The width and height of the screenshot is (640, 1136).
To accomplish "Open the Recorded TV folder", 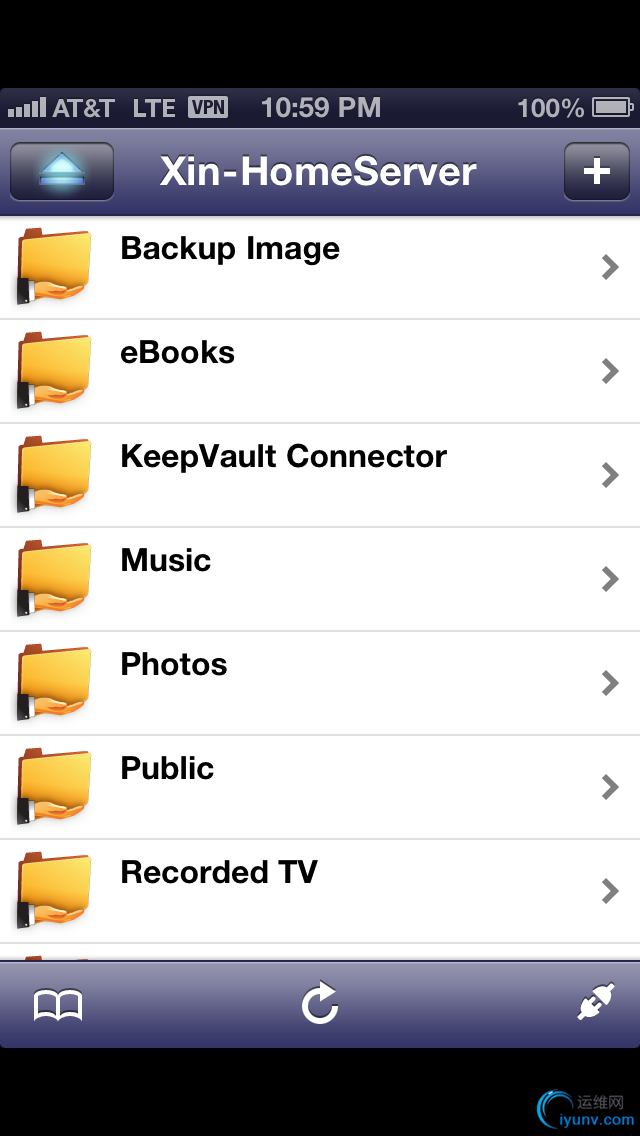I will click(320, 892).
